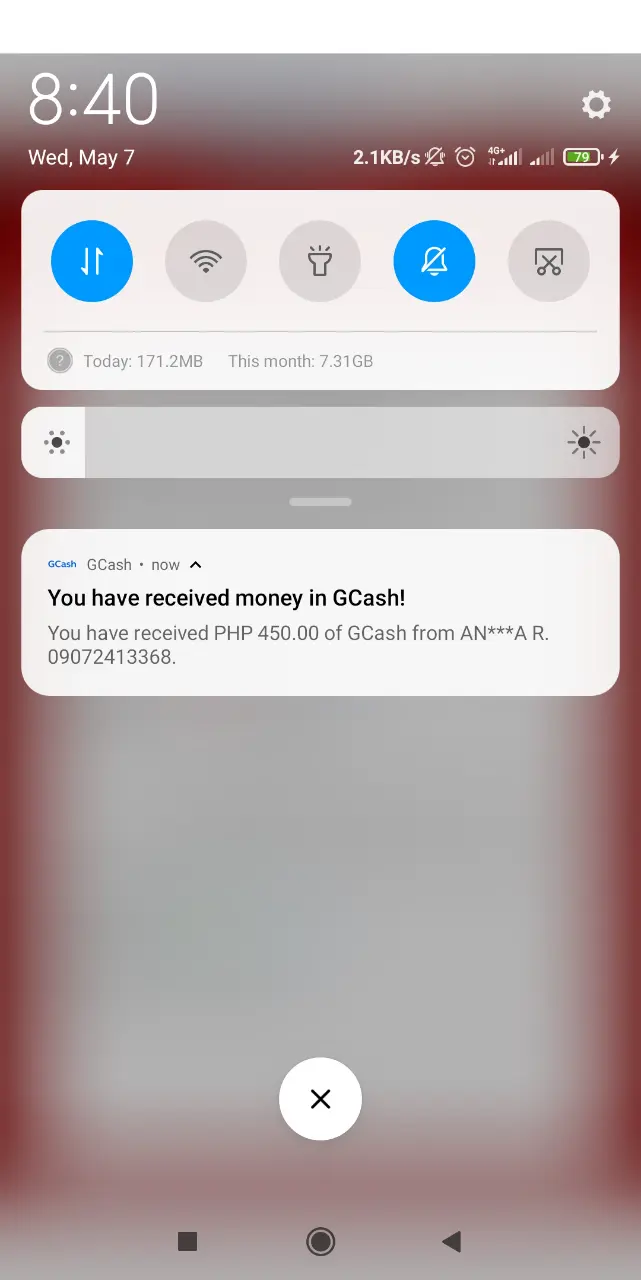Turn on the flashlight toggle
Viewport: 641px width, 1280px height.
(320, 261)
